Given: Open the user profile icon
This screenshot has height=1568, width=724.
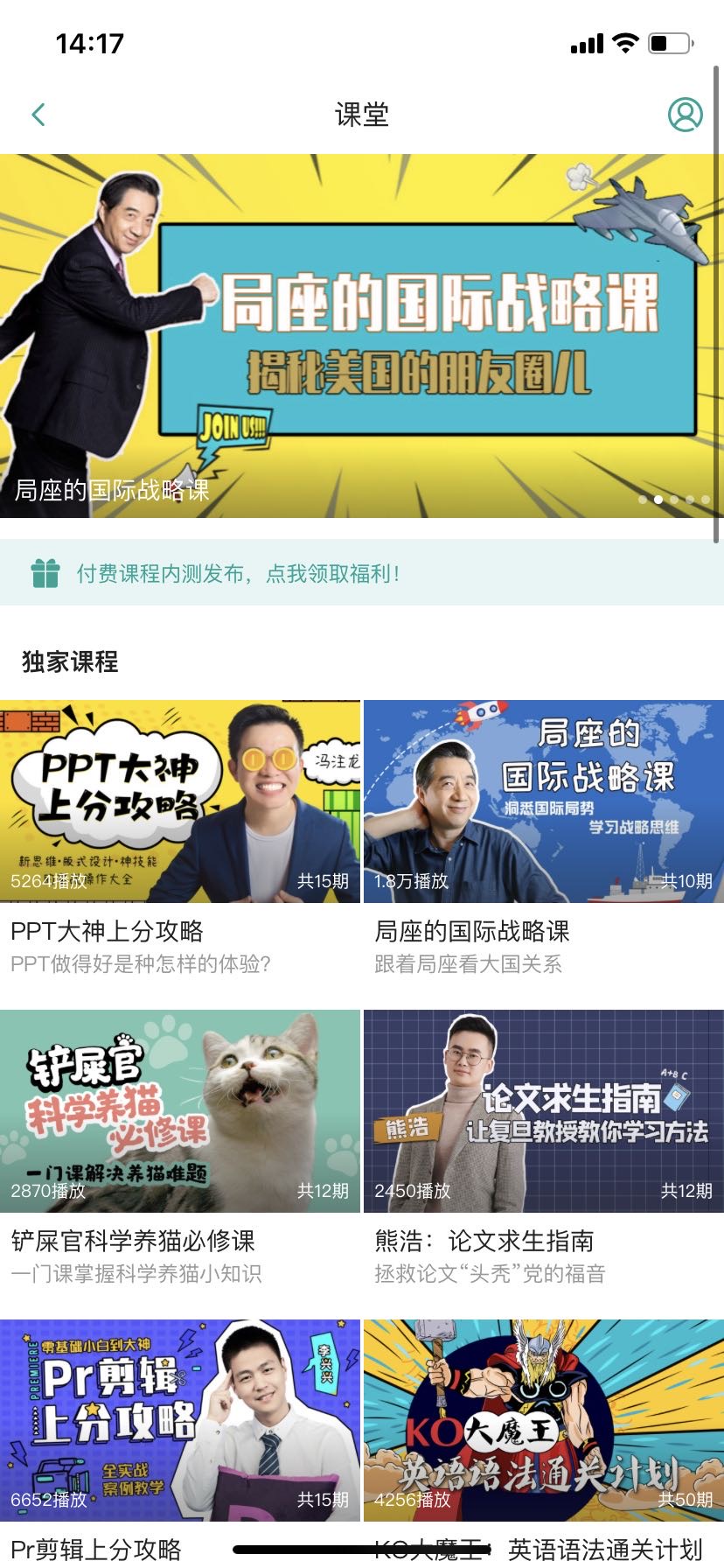Looking at the screenshot, I should pyautogui.click(x=685, y=115).
